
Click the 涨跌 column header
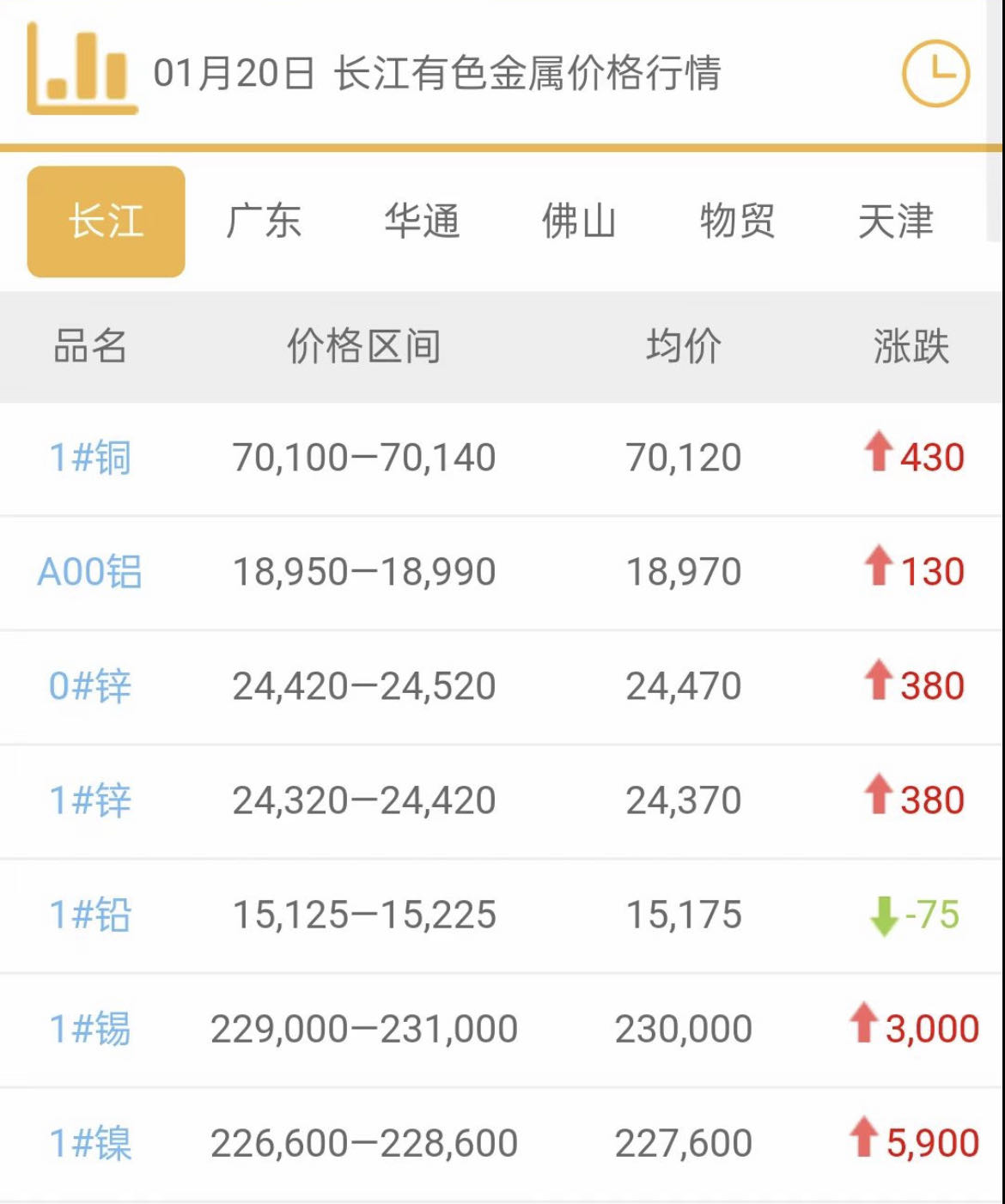(909, 346)
